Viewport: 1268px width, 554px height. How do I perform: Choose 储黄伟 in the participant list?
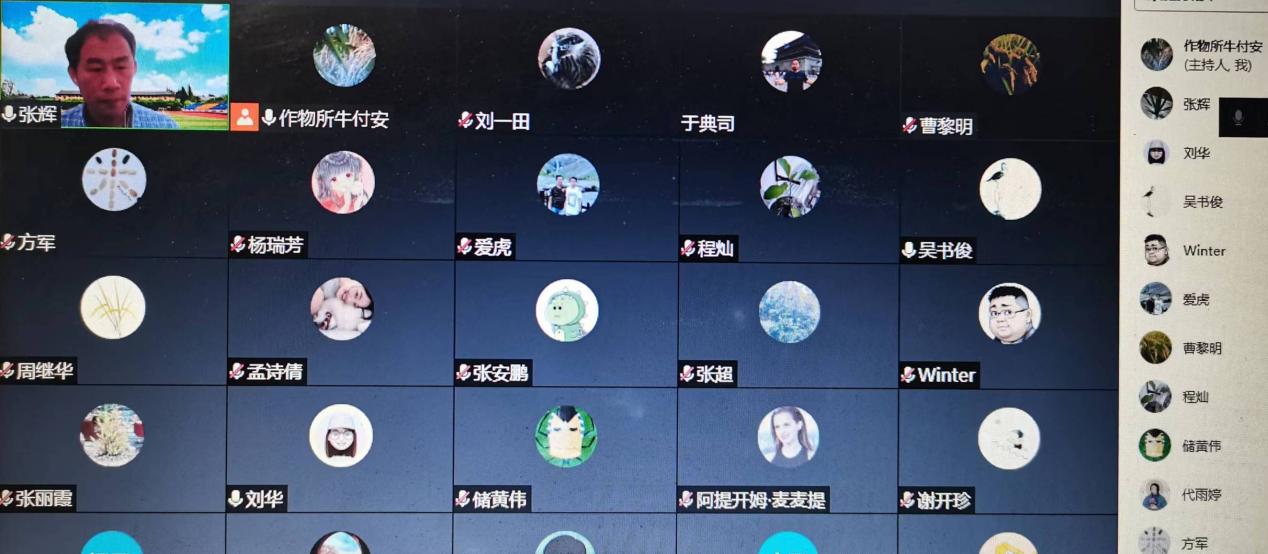coord(1201,446)
